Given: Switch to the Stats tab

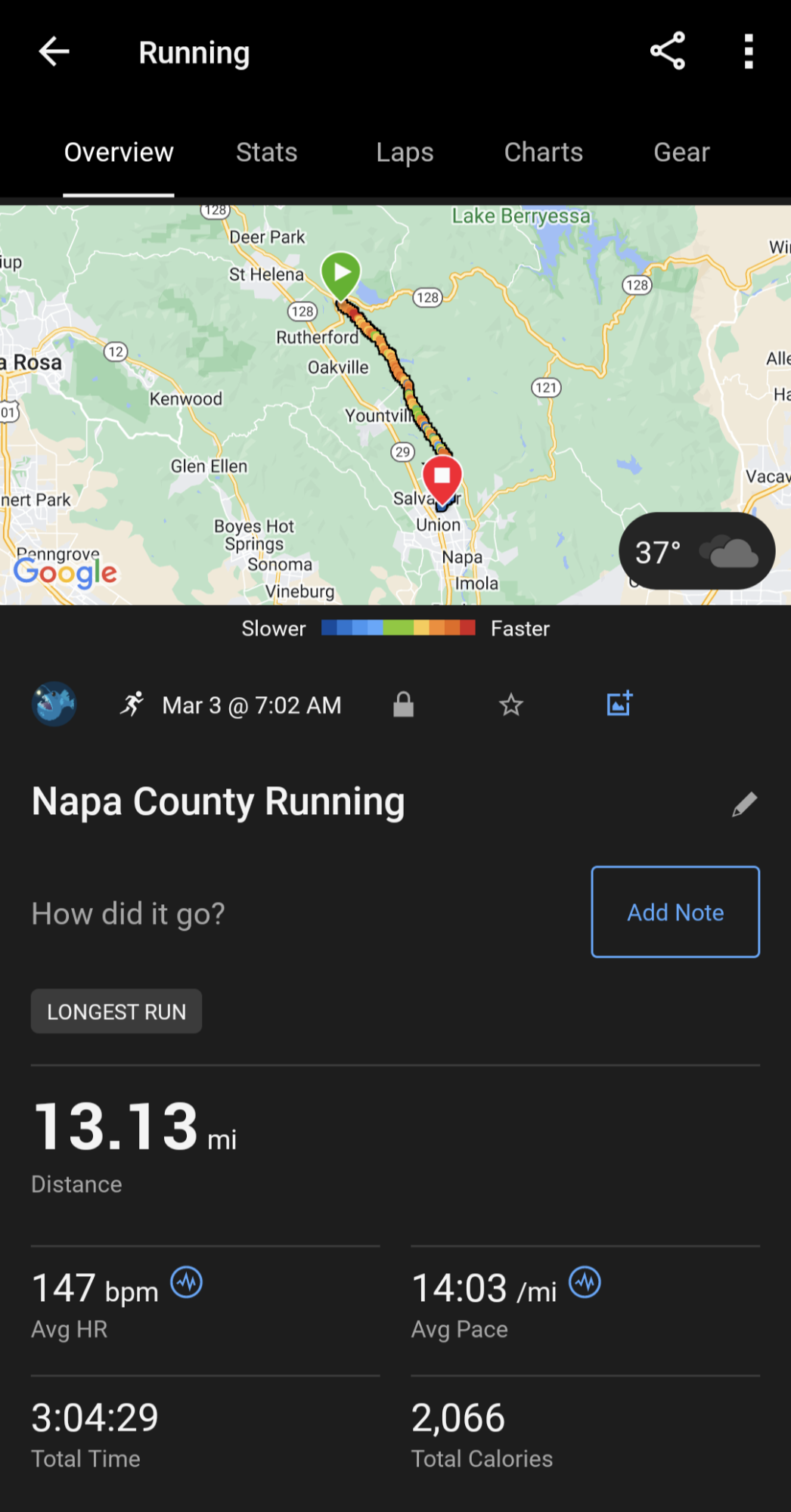Looking at the screenshot, I should [266, 152].
